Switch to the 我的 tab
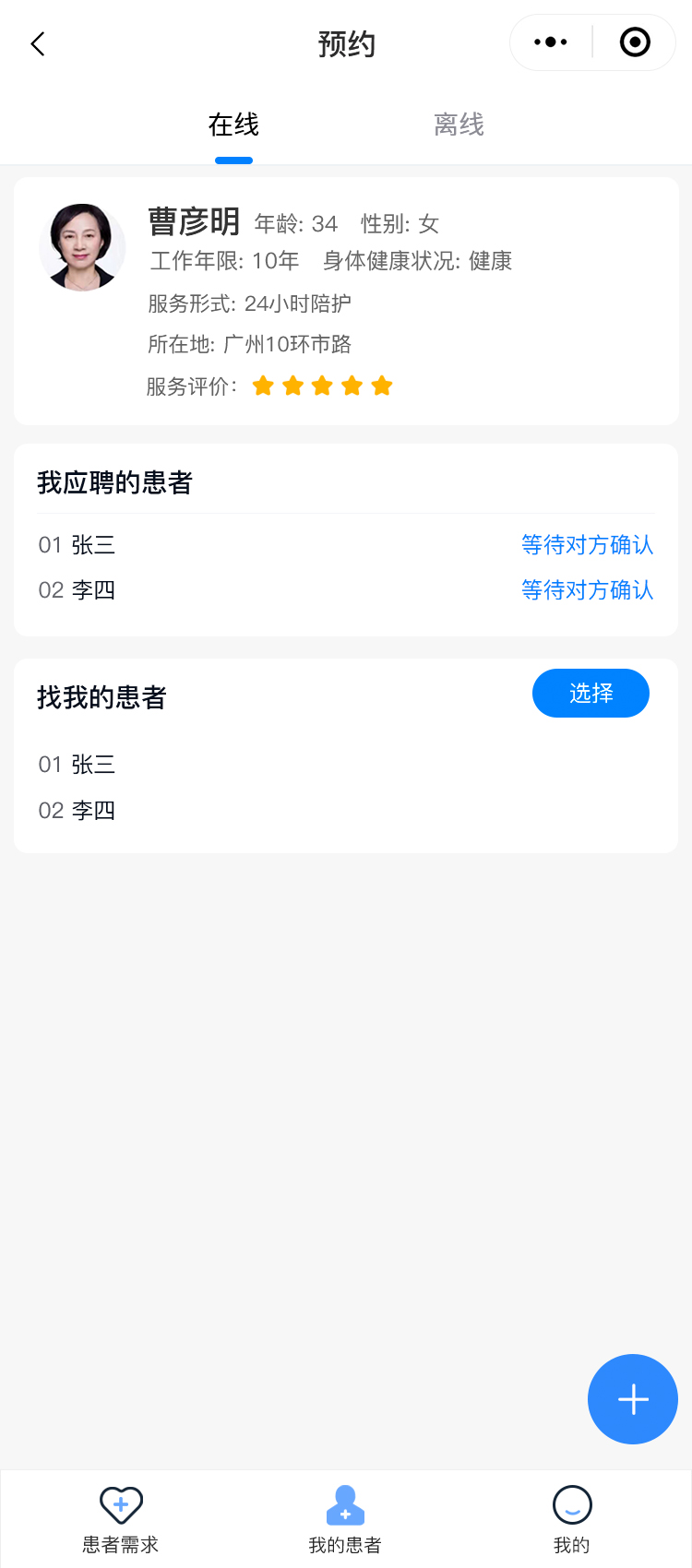The image size is (692, 1568). (572, 1519)
